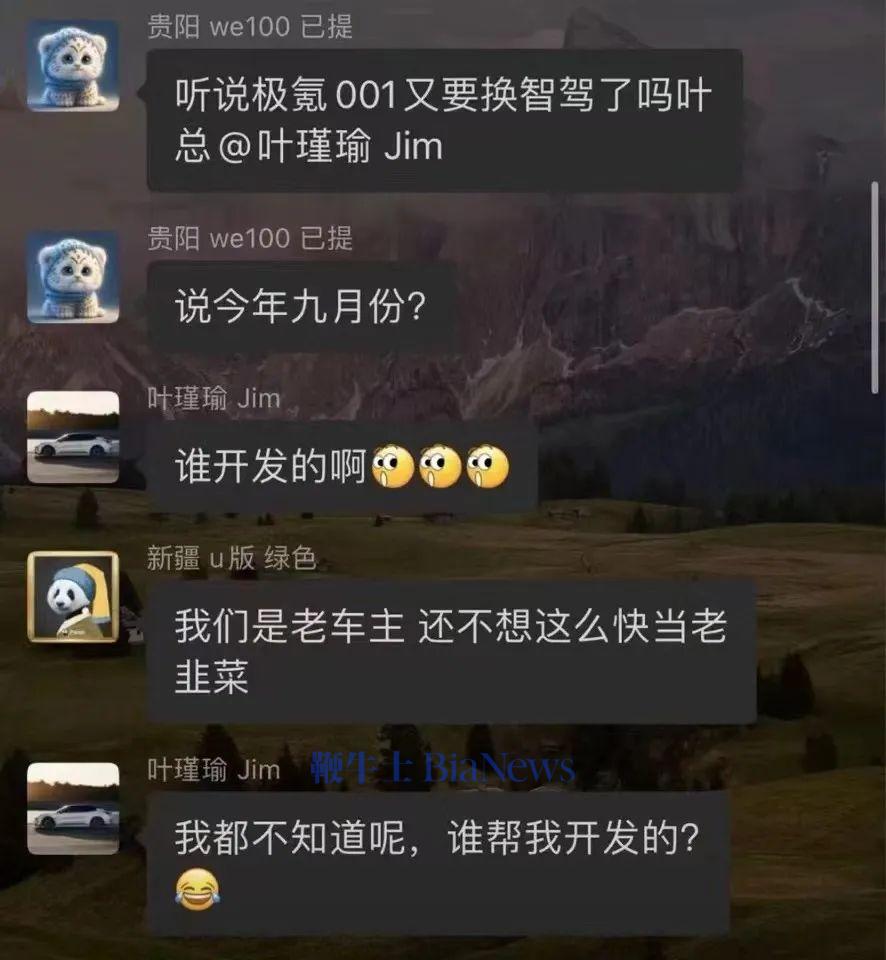Open avatar beside the 听说极氪001 message
The image size is (886, 960).
pyautogui.click(x=72, y=65)
